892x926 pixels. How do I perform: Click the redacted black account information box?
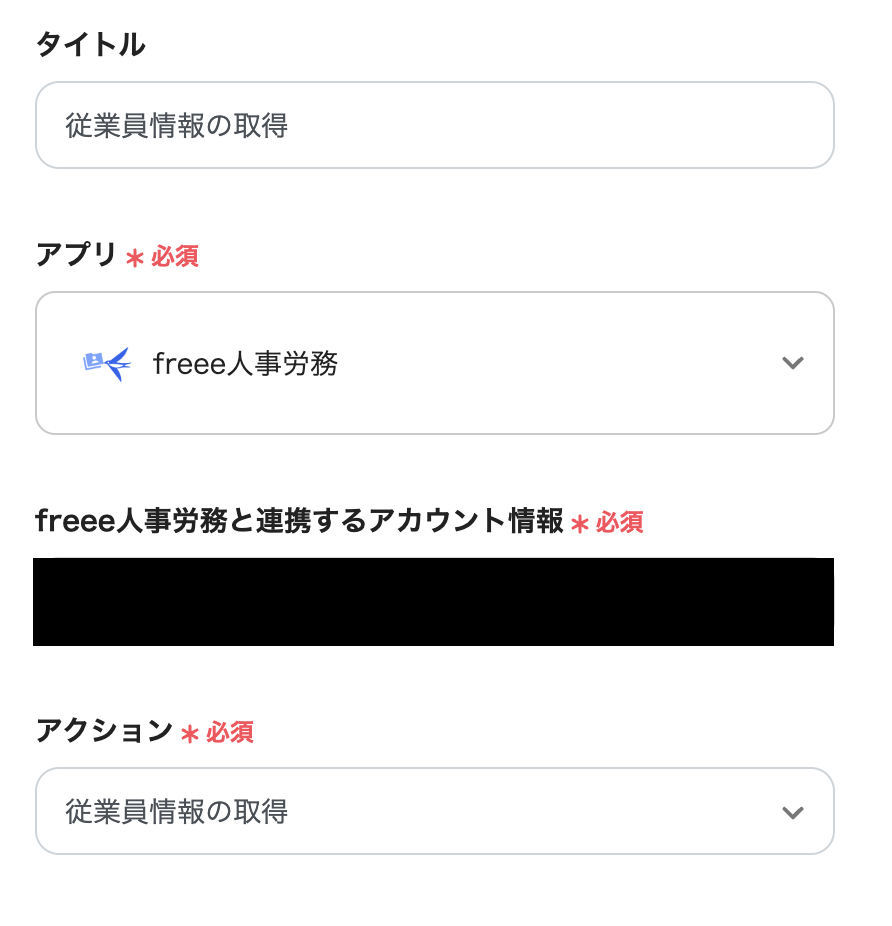[434, 602]
